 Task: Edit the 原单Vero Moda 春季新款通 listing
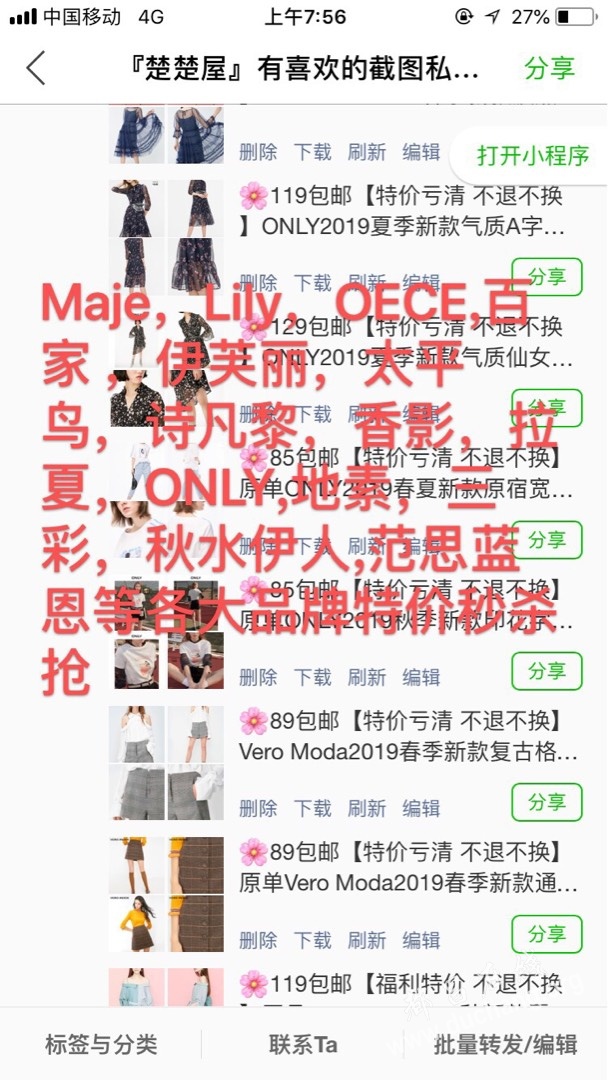421,940
